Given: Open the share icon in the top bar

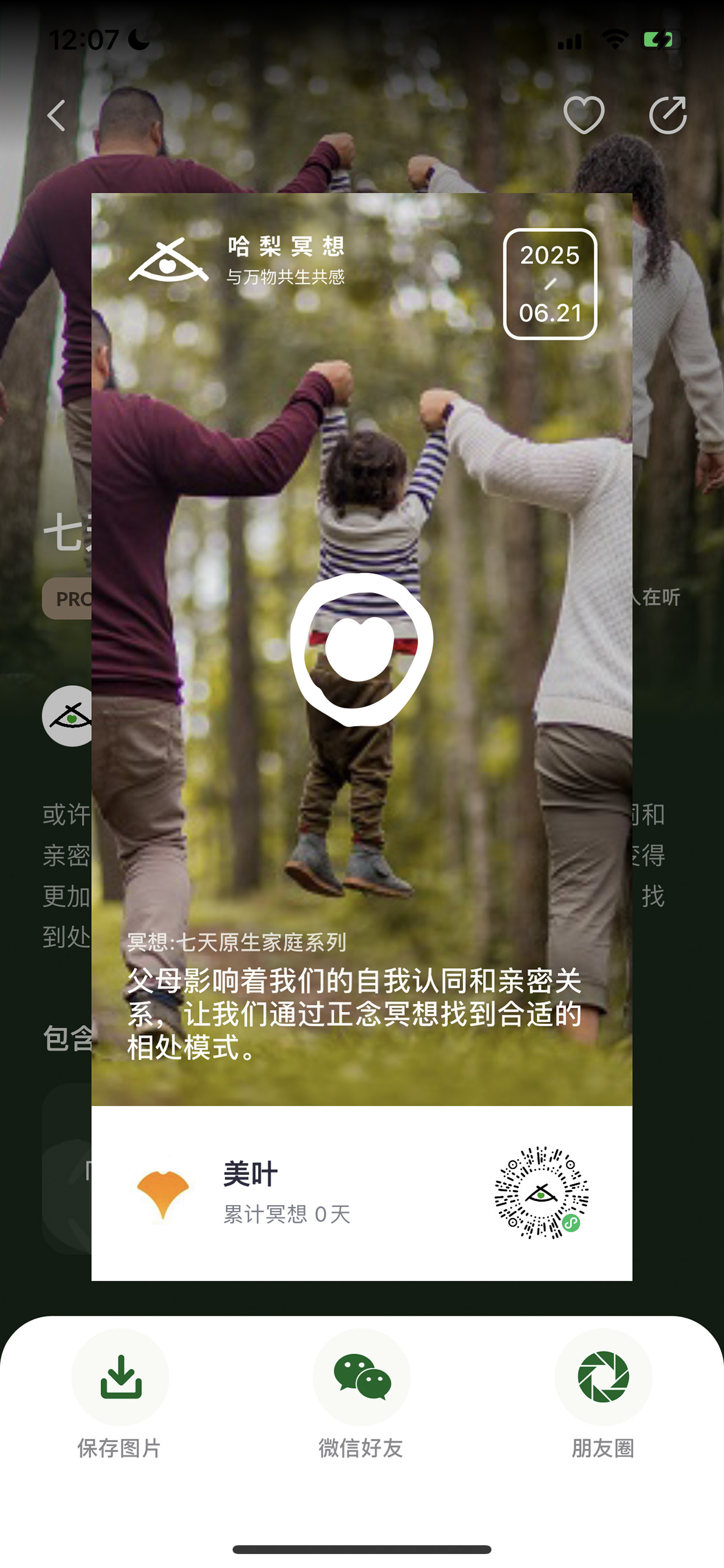Looking at the screenshot, I should 667,115.
